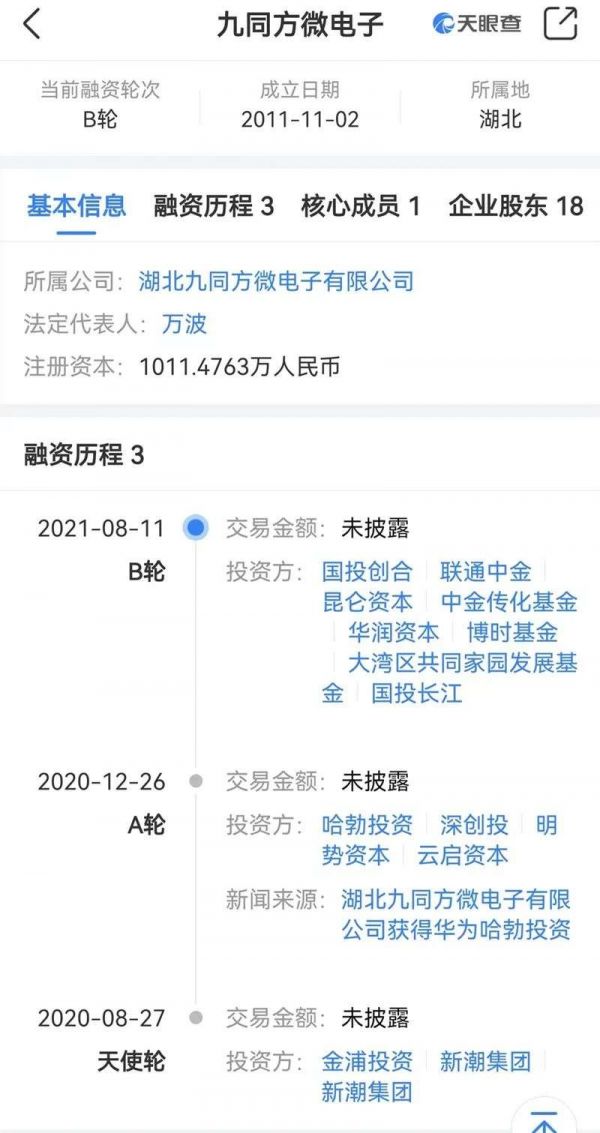Open investor 深创投
Screen dimensions: 600x1133
coord(474,825)
